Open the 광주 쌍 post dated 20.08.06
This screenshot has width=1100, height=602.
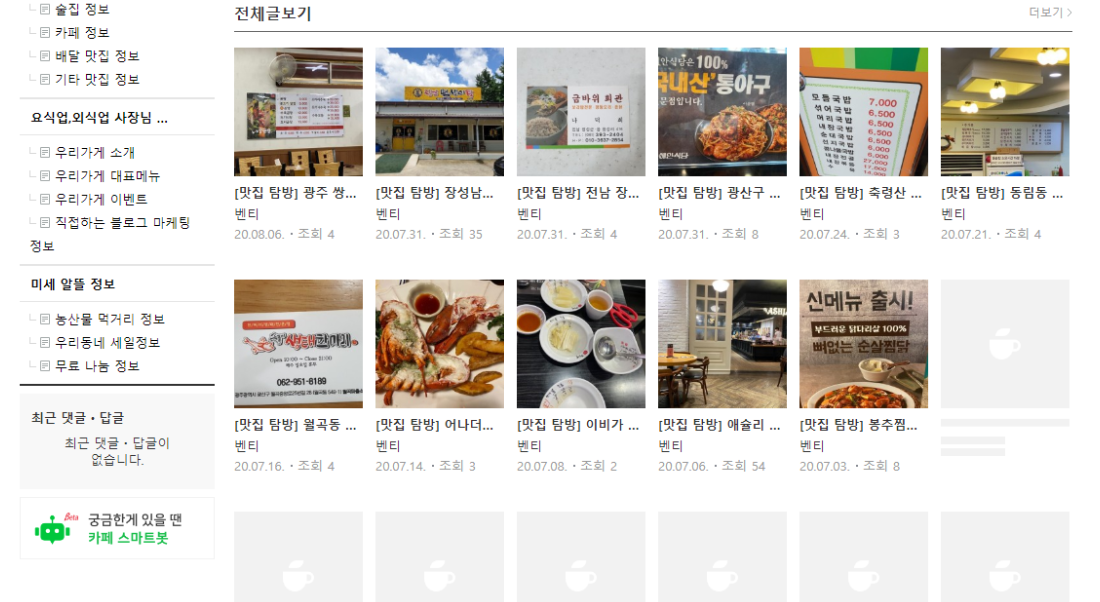[298, 193]
